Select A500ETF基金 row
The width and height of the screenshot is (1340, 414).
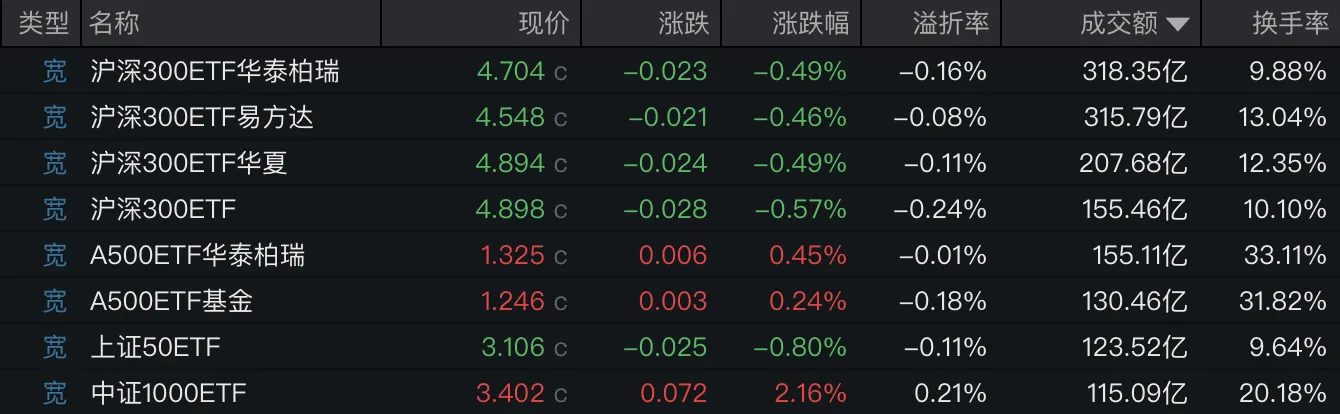[x=171, y=301]
